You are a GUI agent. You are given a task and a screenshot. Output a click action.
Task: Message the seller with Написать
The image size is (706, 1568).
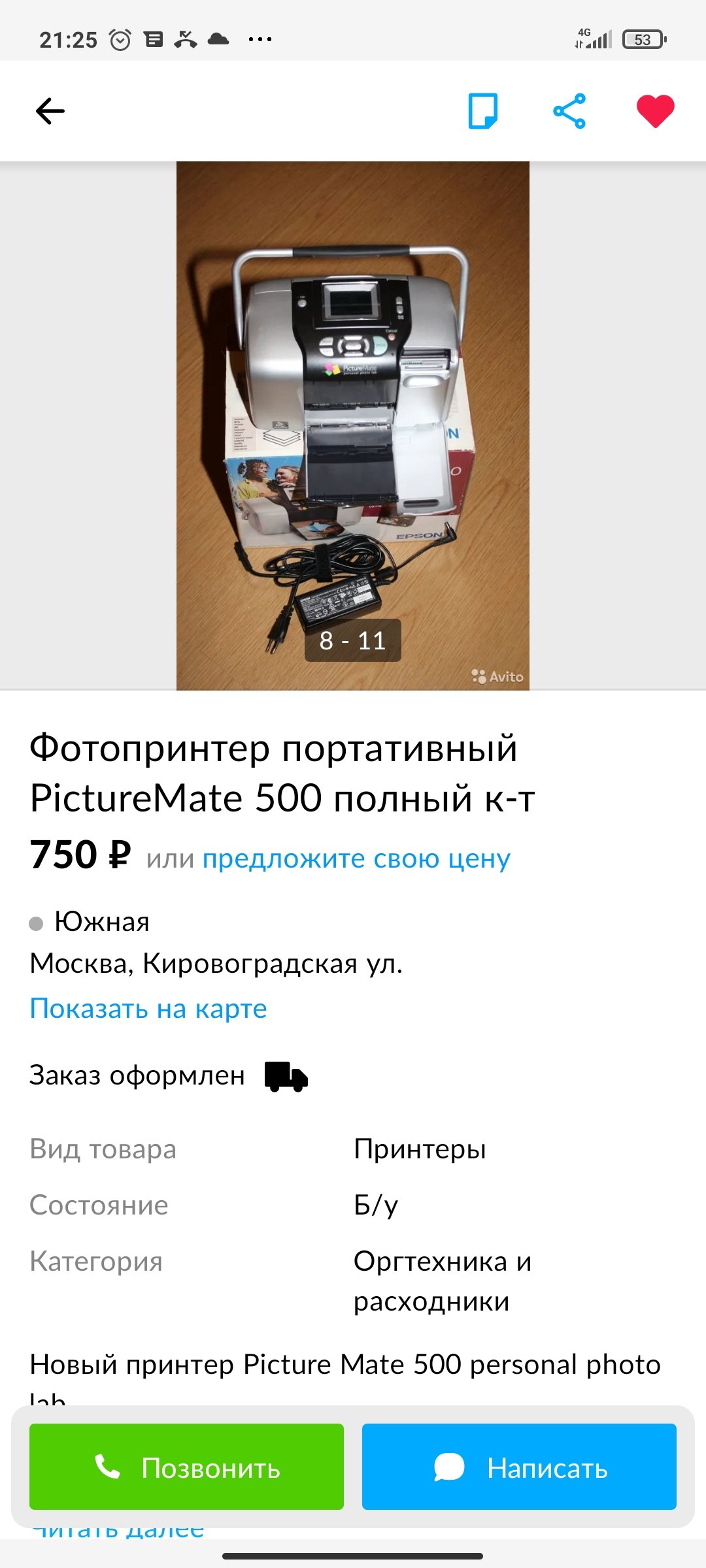coord(519,1467)
